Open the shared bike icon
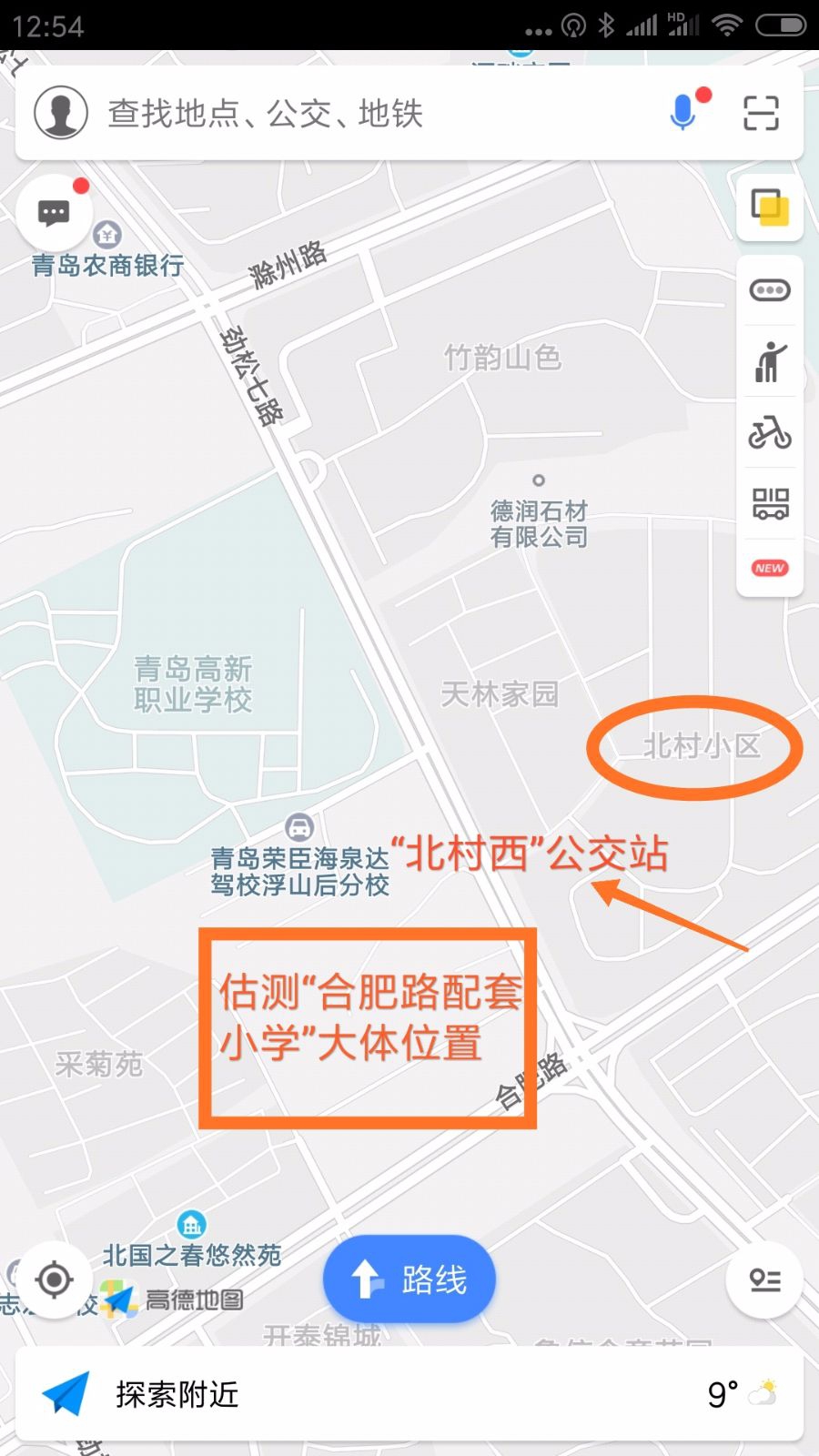819x1456 pixels. (769, 431)
